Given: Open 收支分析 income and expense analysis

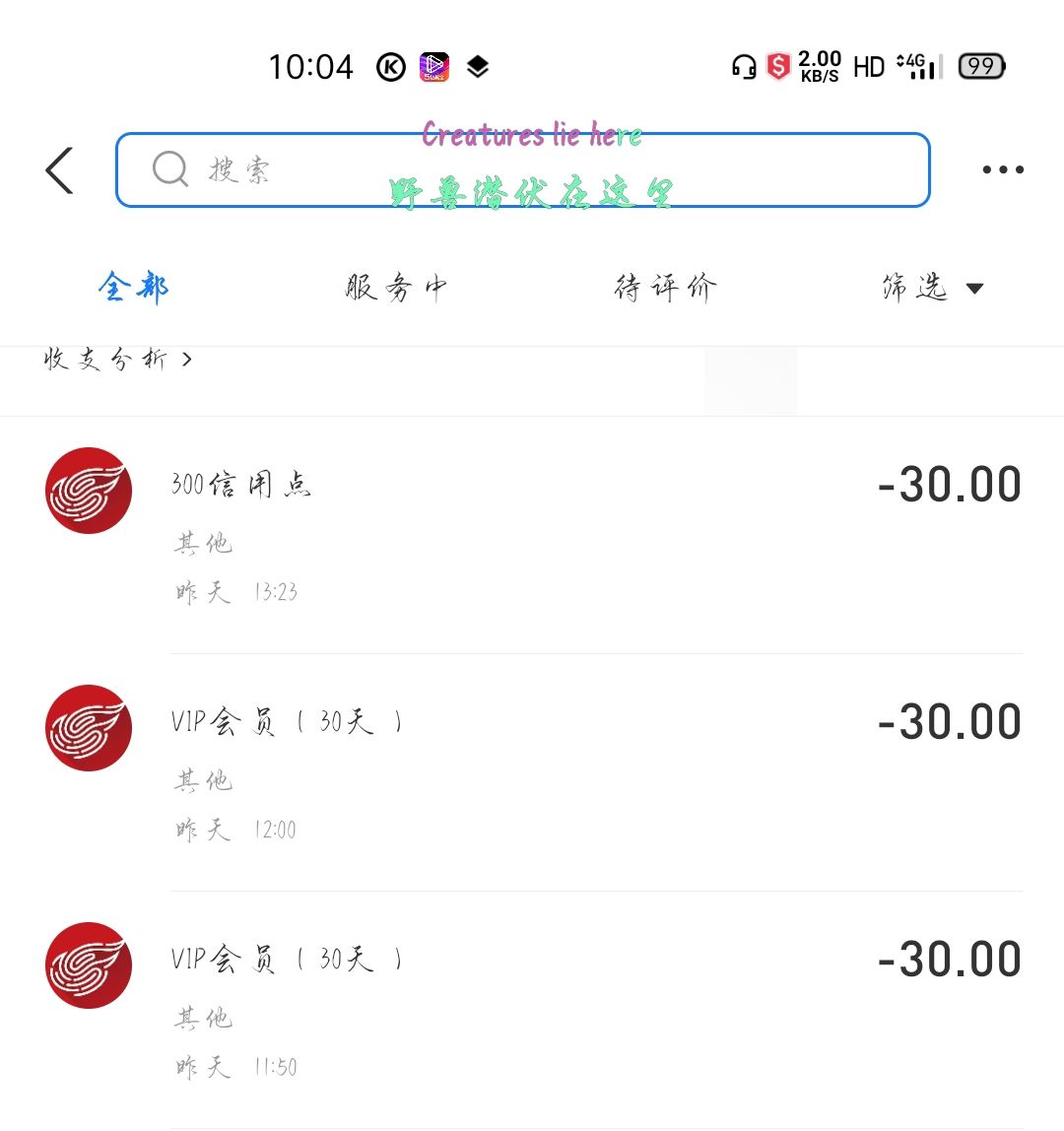Looking at the screenshot, I should tap(118, 360).
